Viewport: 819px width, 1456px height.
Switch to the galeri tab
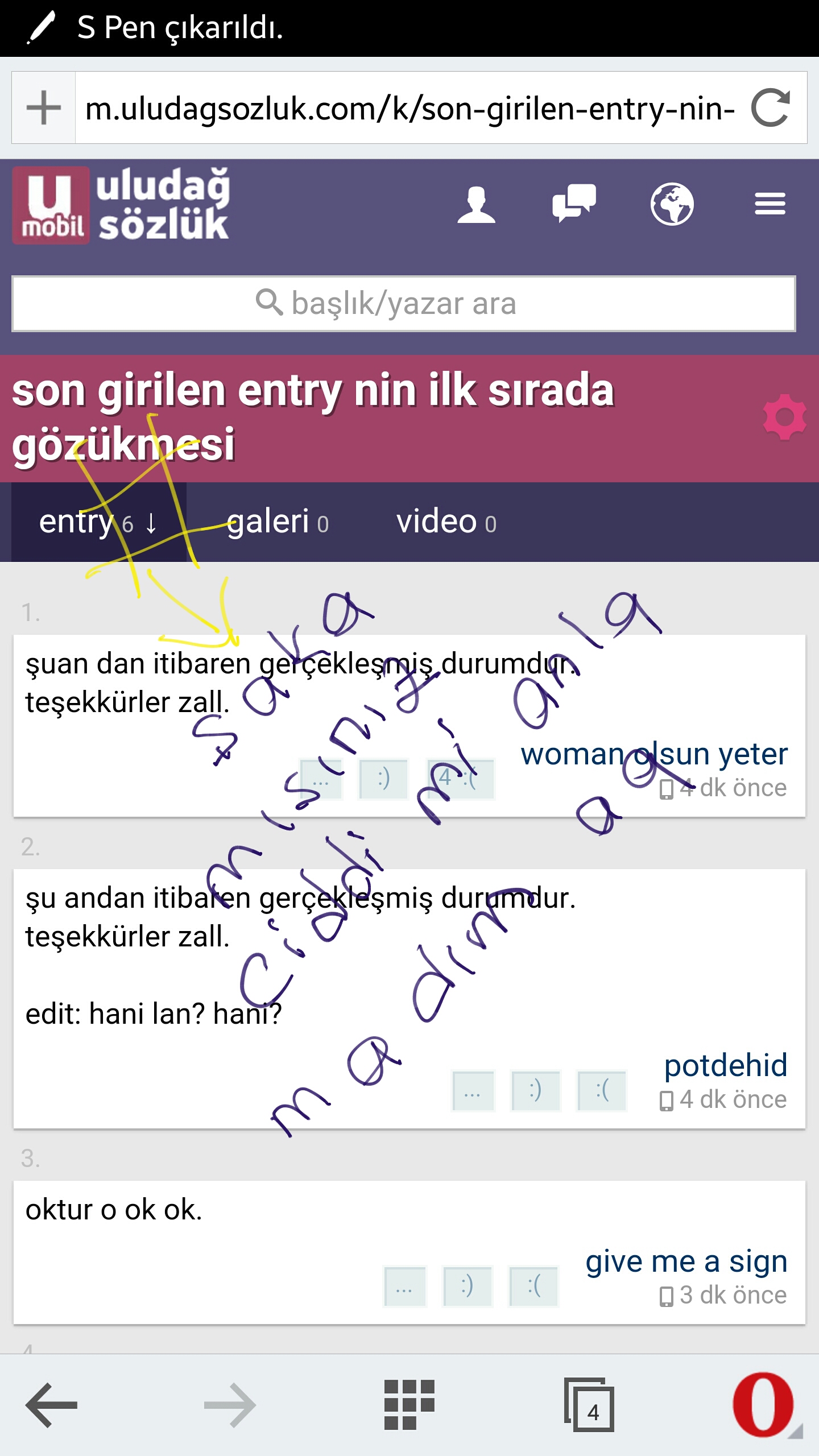pos(278,522)
